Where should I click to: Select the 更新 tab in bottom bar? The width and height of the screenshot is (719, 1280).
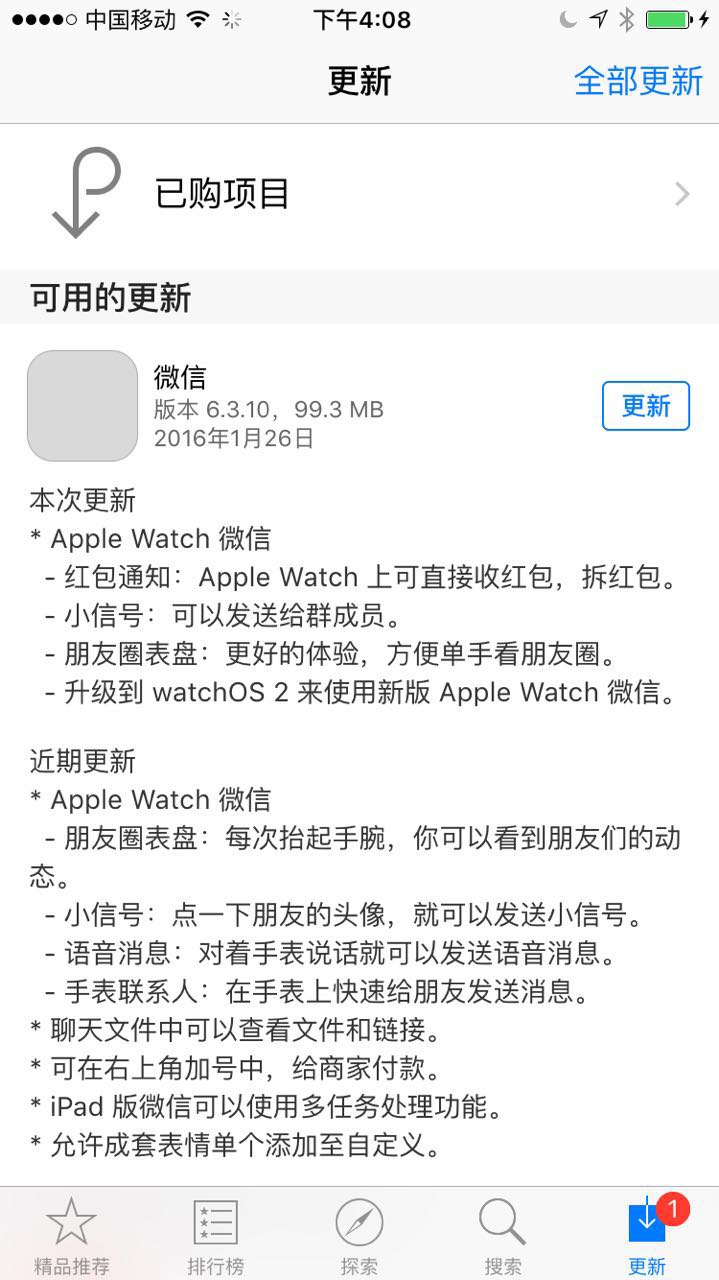tap(647, 1236)
